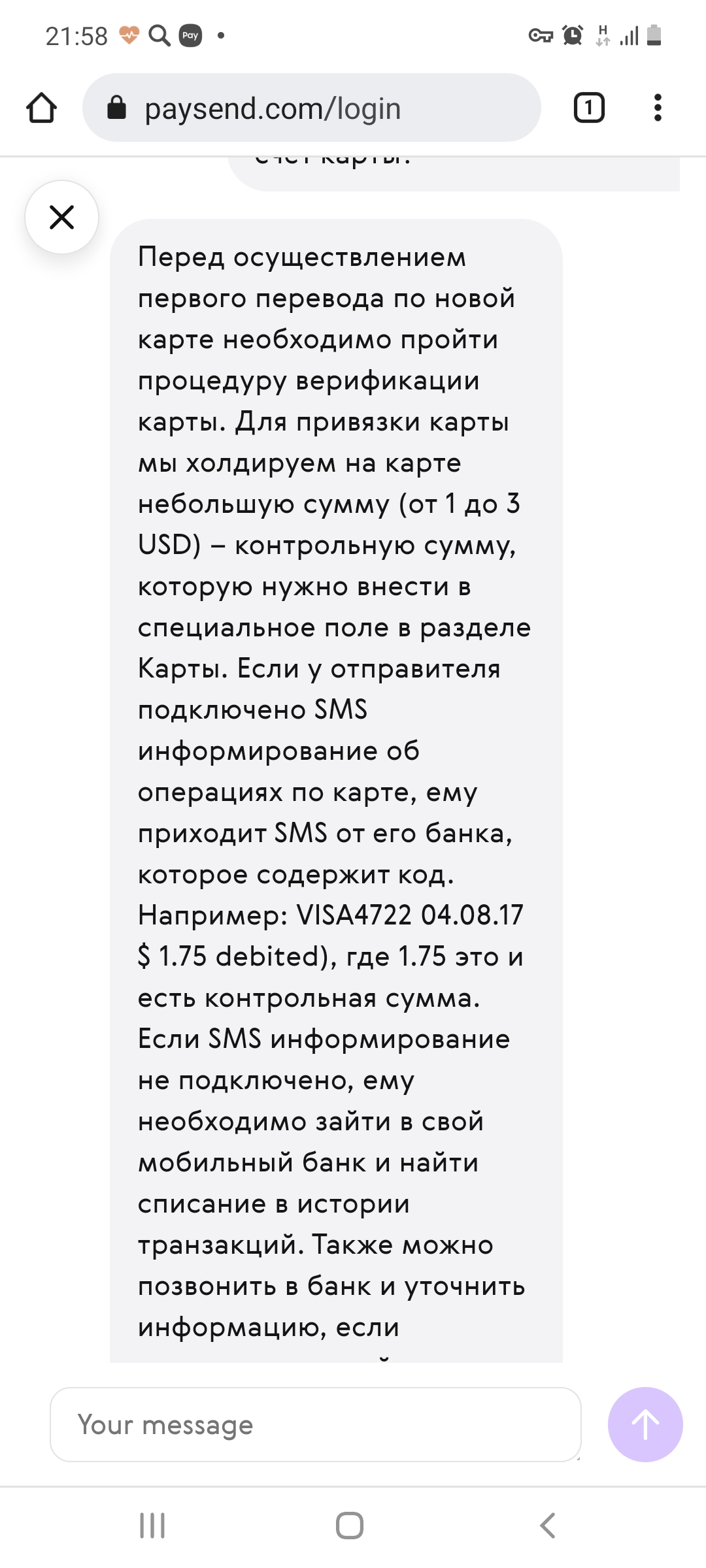
Task: Go back using the system navigation bar
Action: click(548, 1526)
